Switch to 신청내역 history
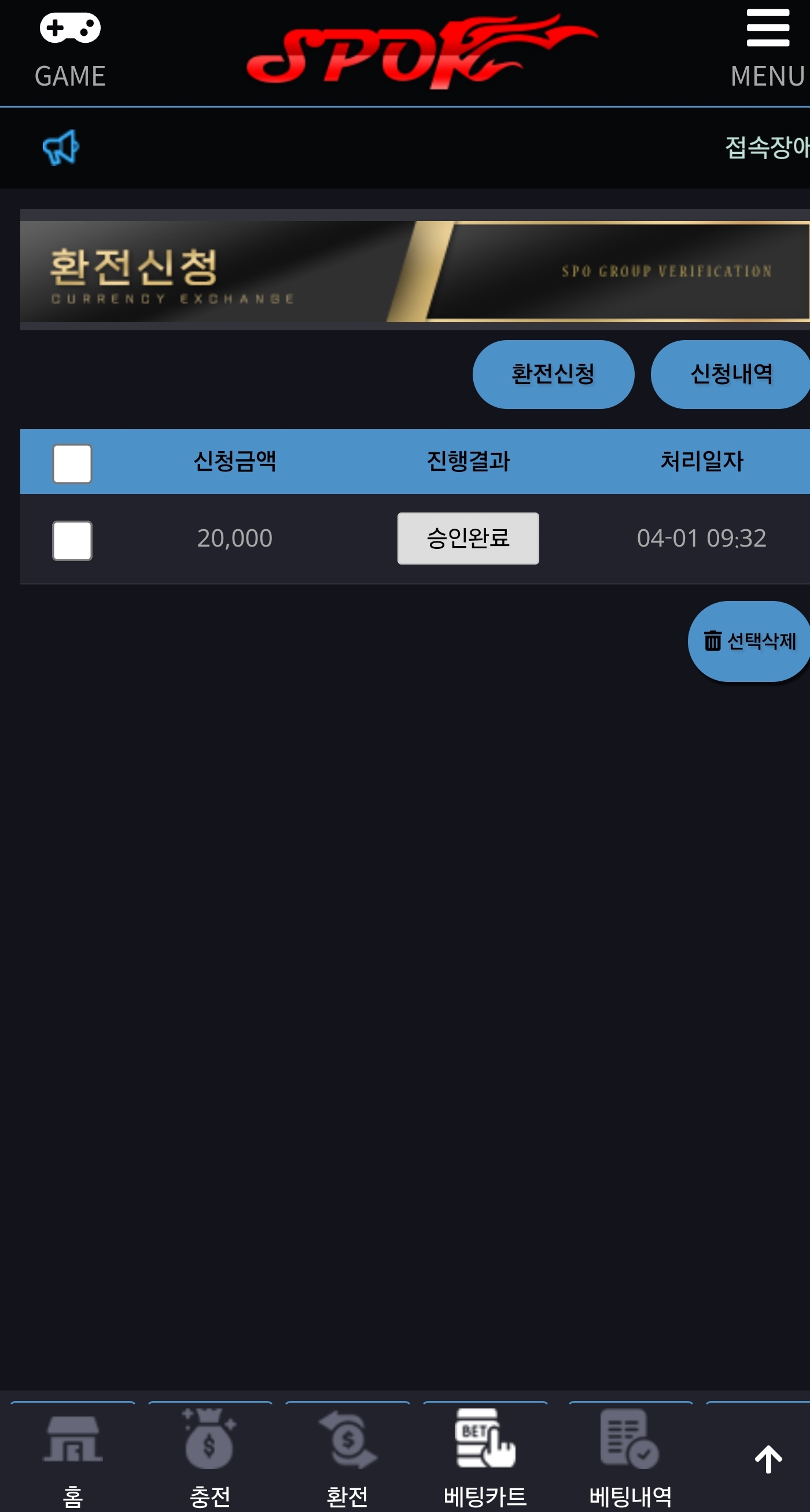 [731, 374]
